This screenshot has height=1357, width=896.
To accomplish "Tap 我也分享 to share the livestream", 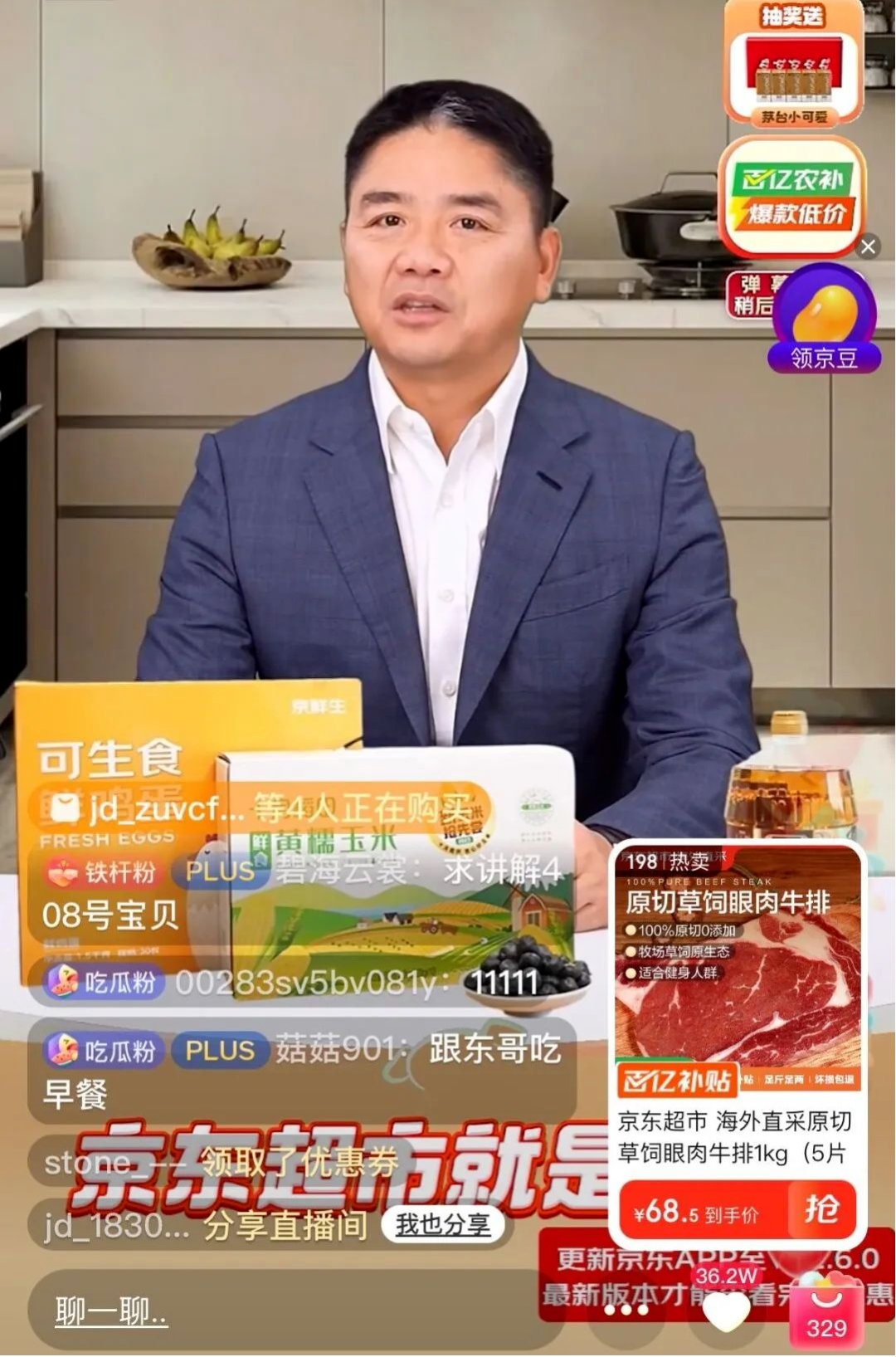I will [442, 1225].
